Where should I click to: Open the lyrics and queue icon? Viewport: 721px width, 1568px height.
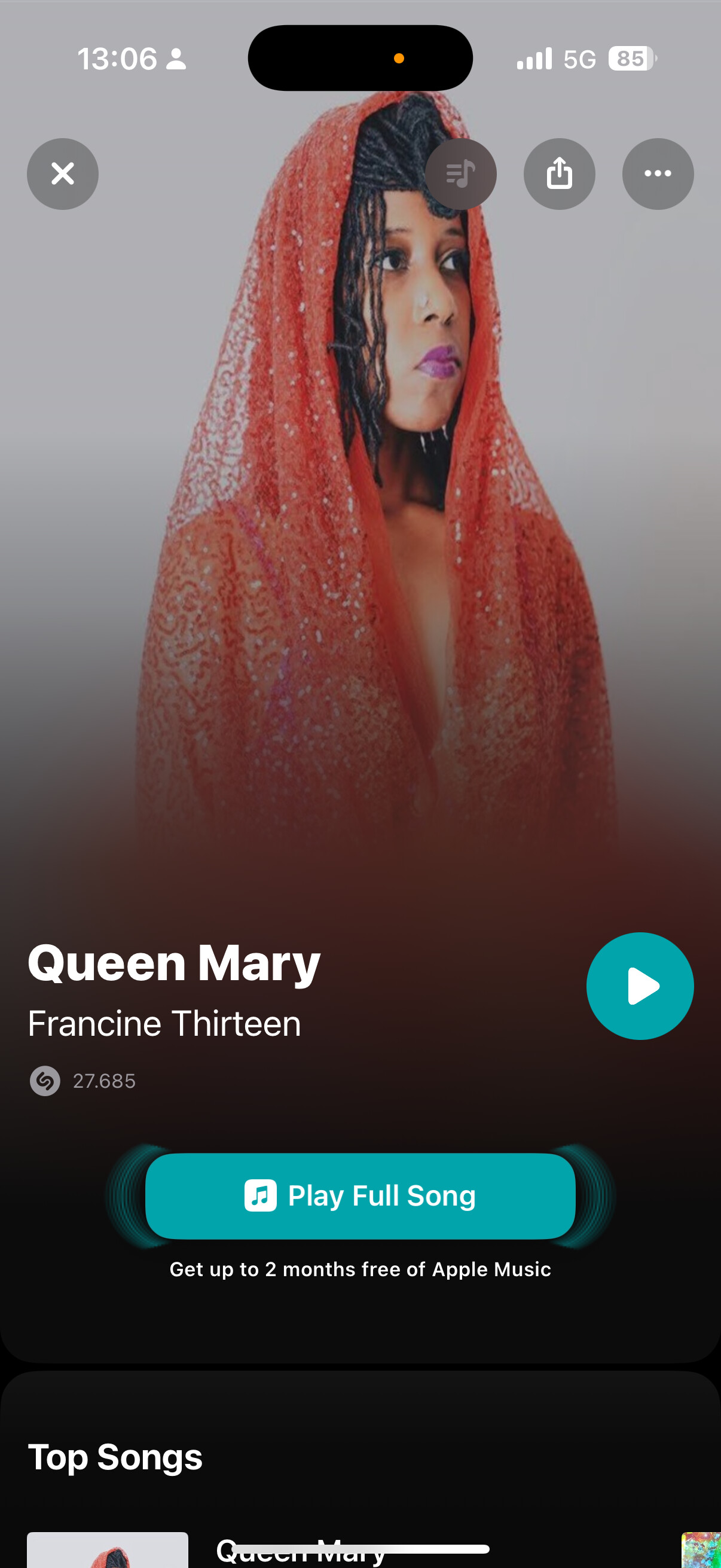pyautogui.click(x=460, y=174)
